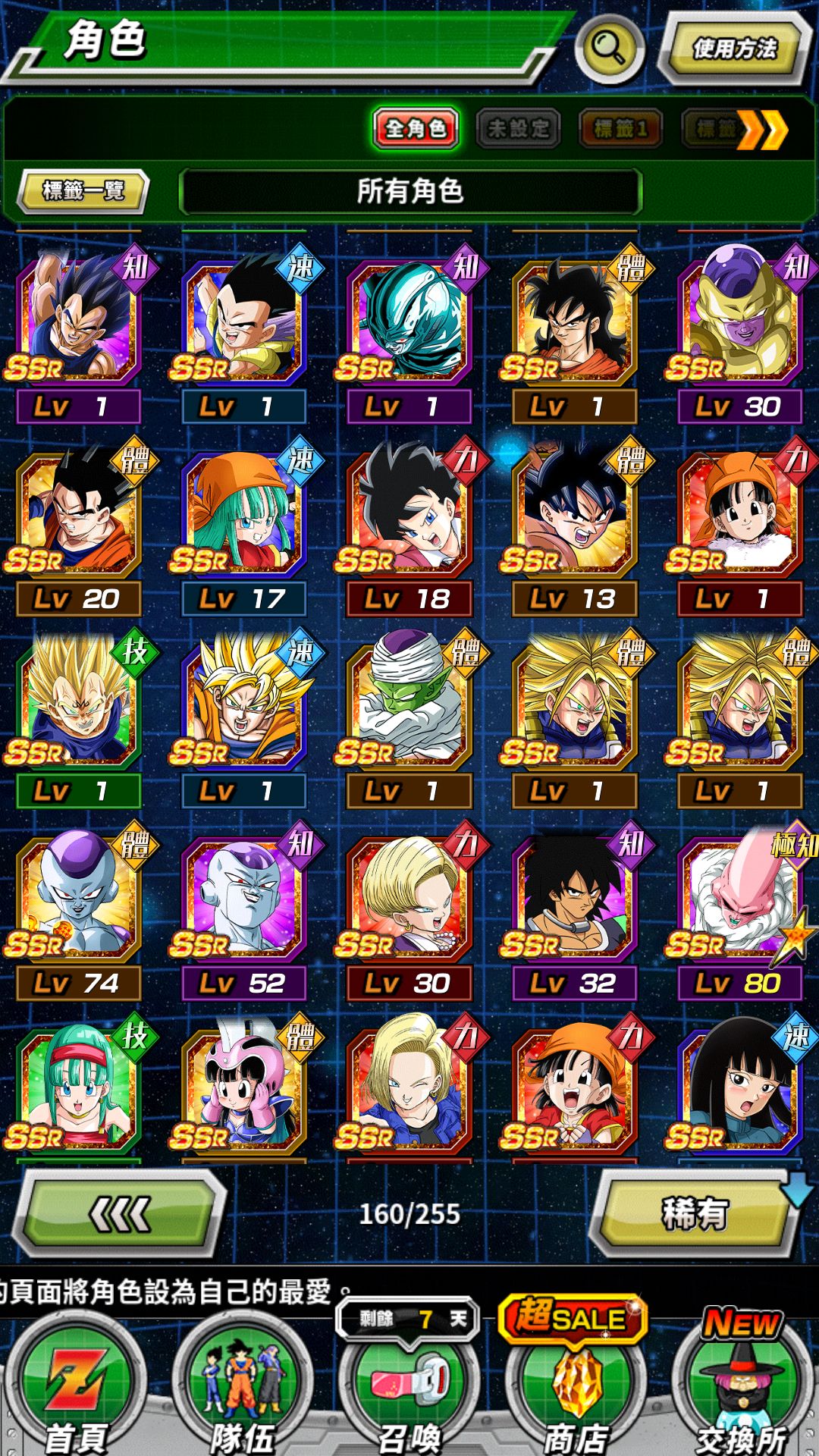This screenshot has height=1456, width=819.
Task: Switch to the 未設定 tag filter
Action: point(519,128)
